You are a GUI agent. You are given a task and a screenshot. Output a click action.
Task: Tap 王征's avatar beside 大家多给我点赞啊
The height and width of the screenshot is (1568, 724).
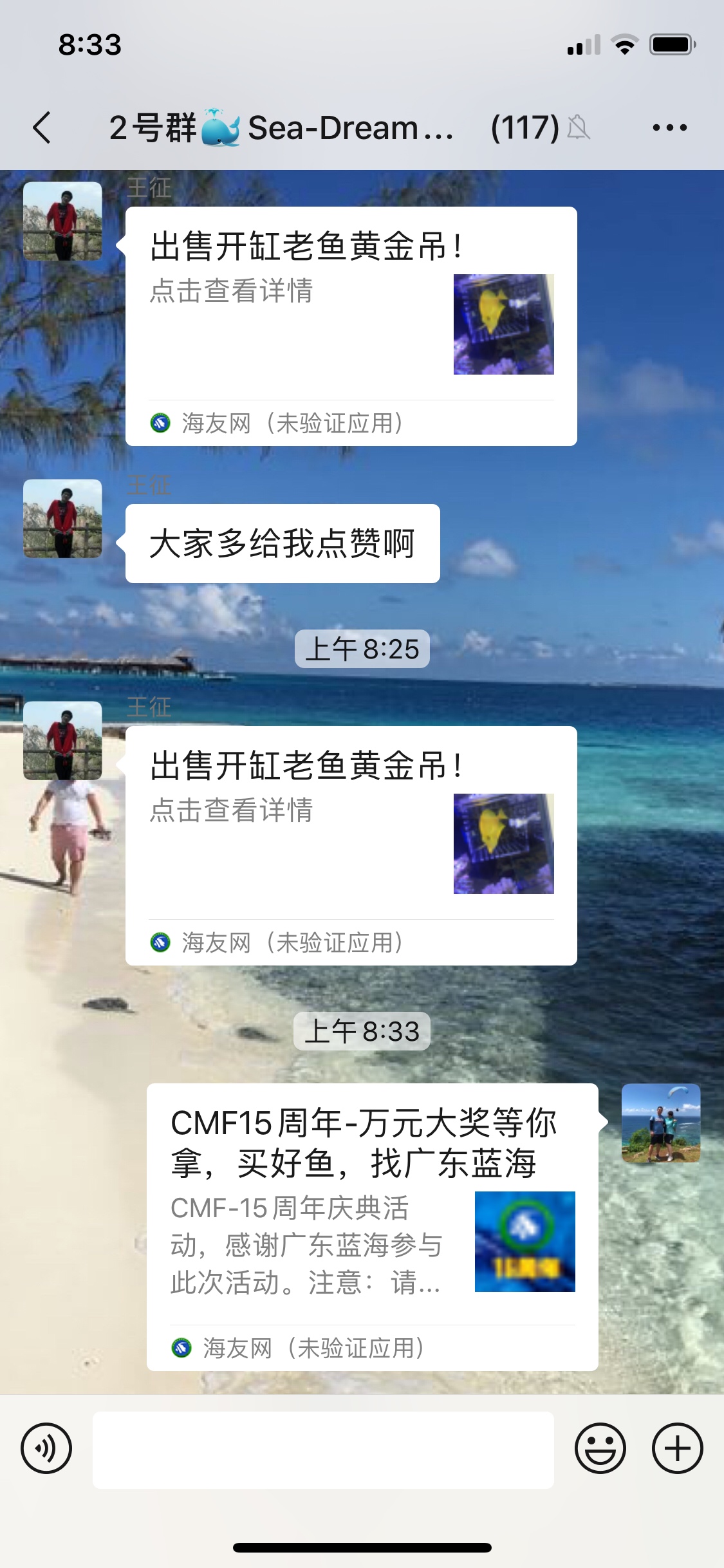62,518
